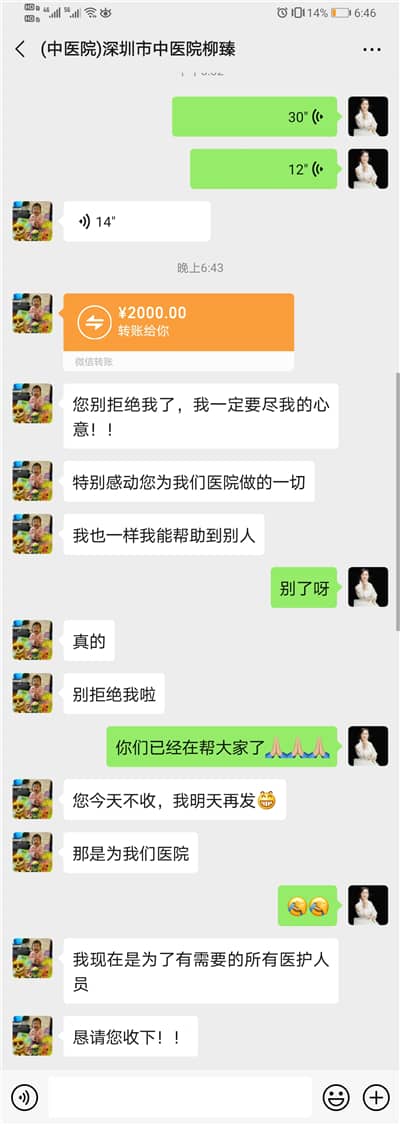Open the chat overflow menu

click(x=372, y=50)
